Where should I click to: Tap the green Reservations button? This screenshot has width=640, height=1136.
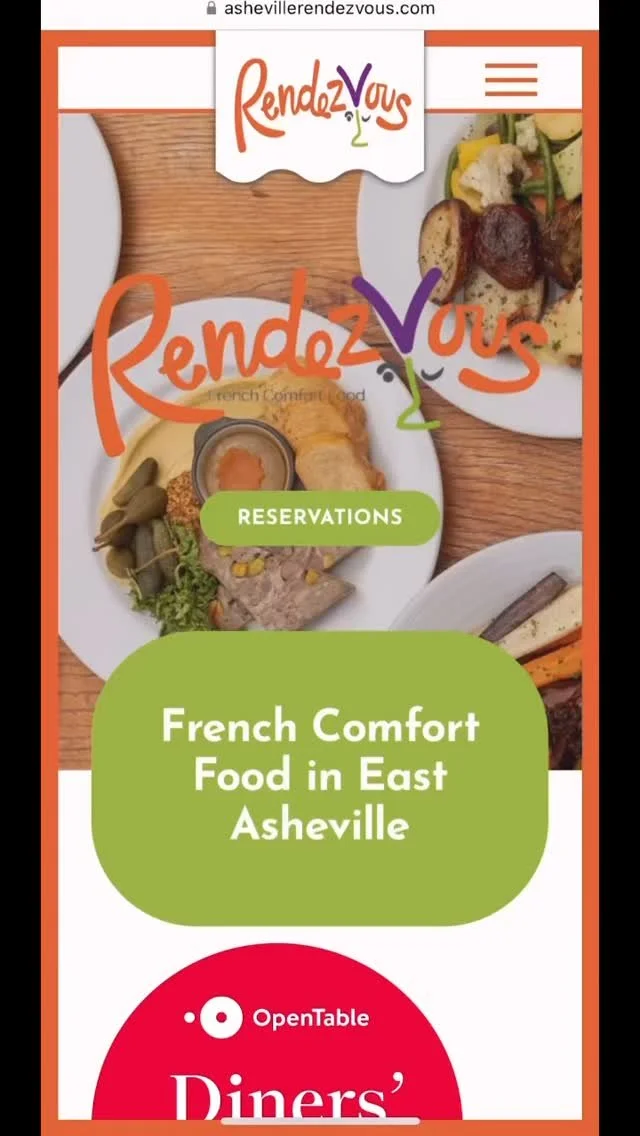coord(320,517)
